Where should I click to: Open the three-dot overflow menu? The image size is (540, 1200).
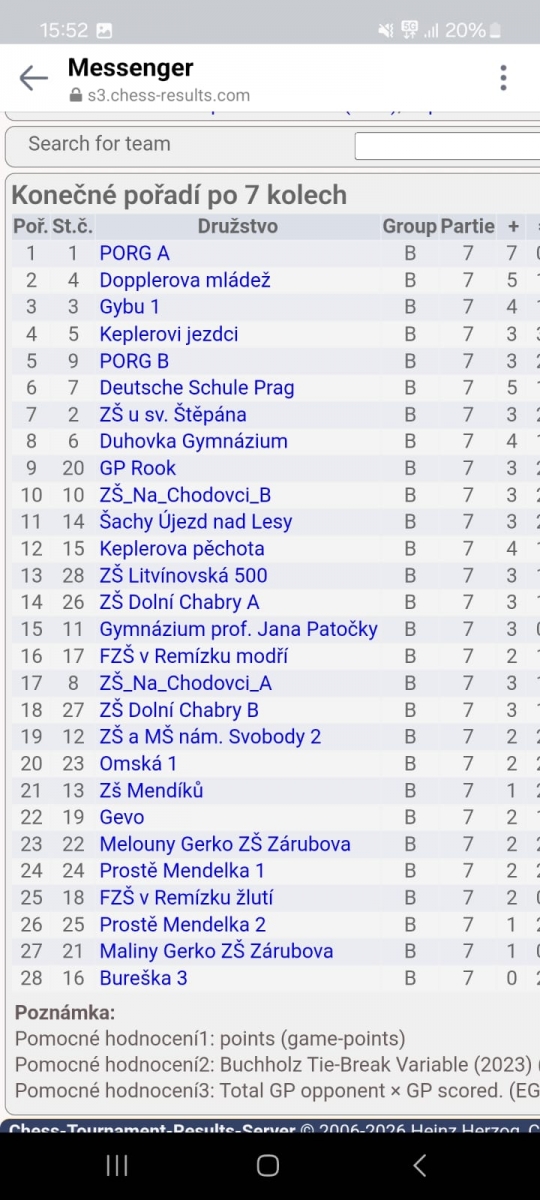[503, 78]
